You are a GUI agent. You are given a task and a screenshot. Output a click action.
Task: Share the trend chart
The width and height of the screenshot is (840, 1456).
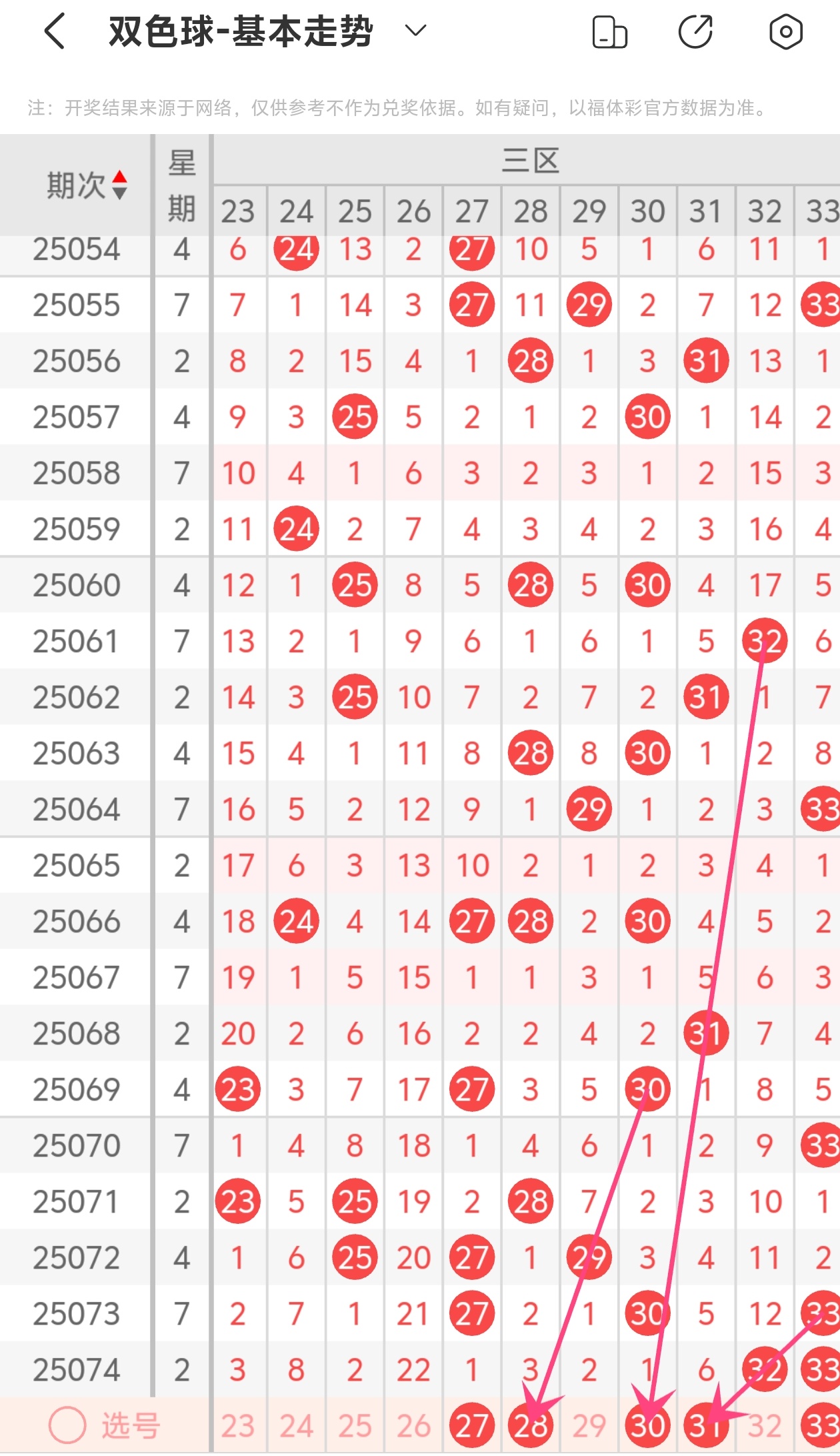click(x=696, y=31)
